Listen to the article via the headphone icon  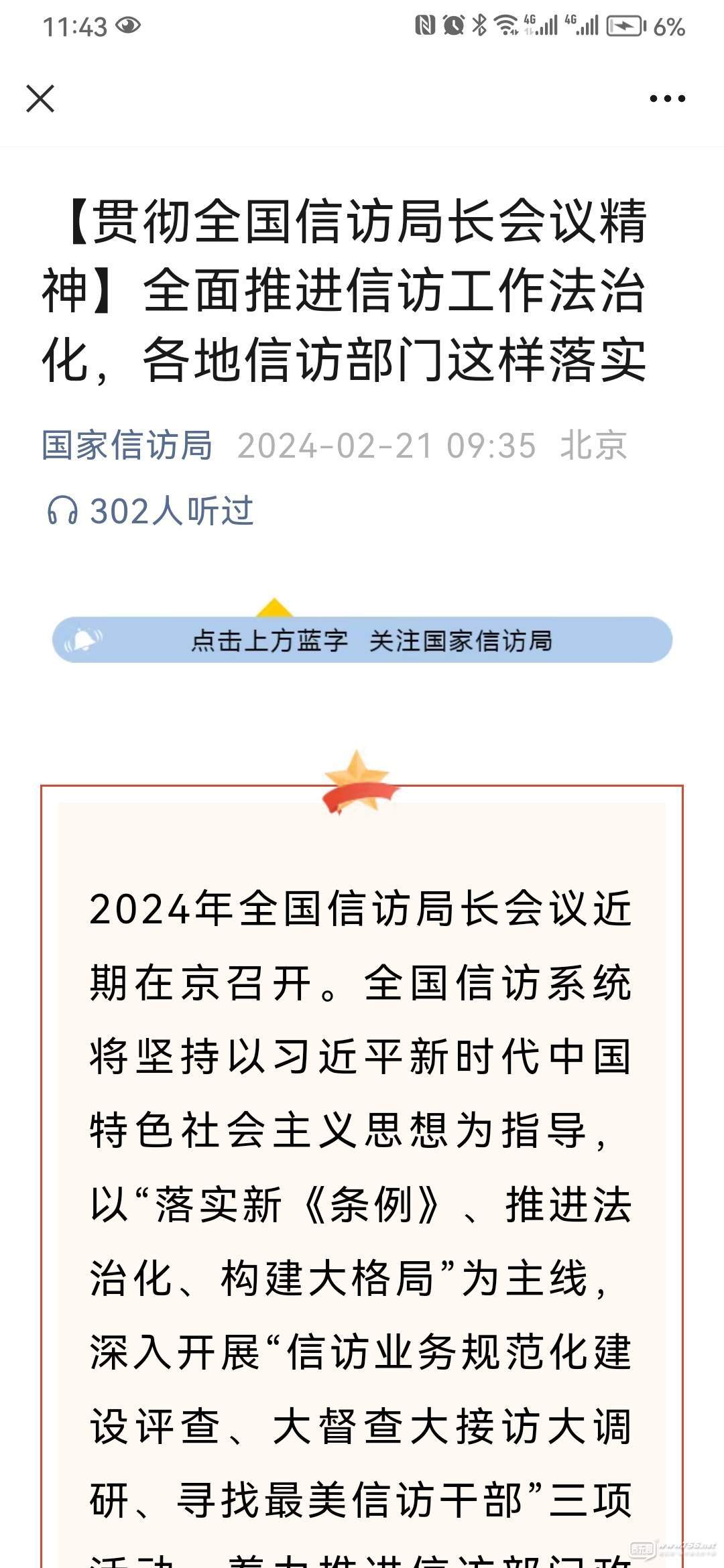(x=62, y=511)
